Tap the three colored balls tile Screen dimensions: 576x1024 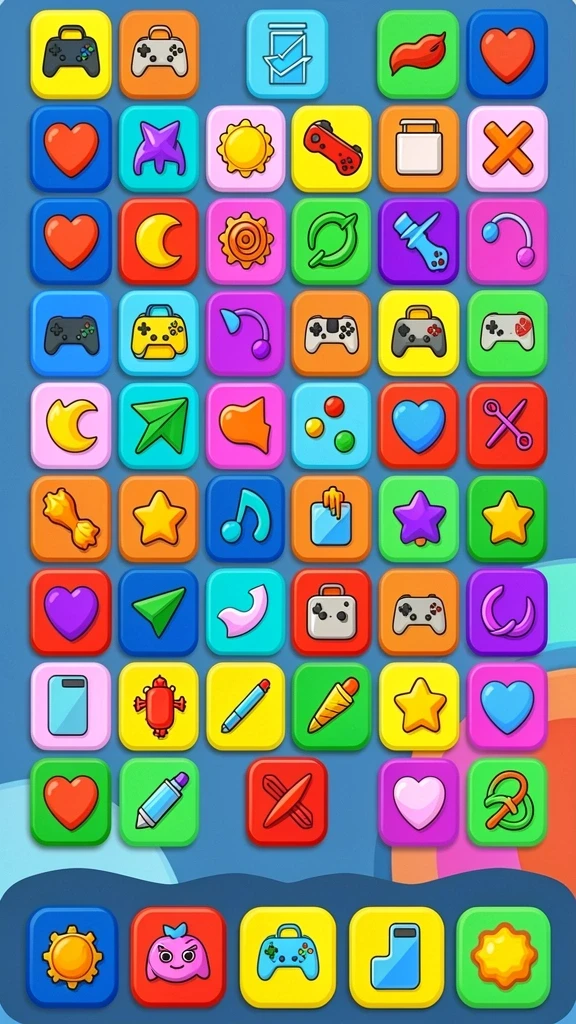(x=332, y=425)
